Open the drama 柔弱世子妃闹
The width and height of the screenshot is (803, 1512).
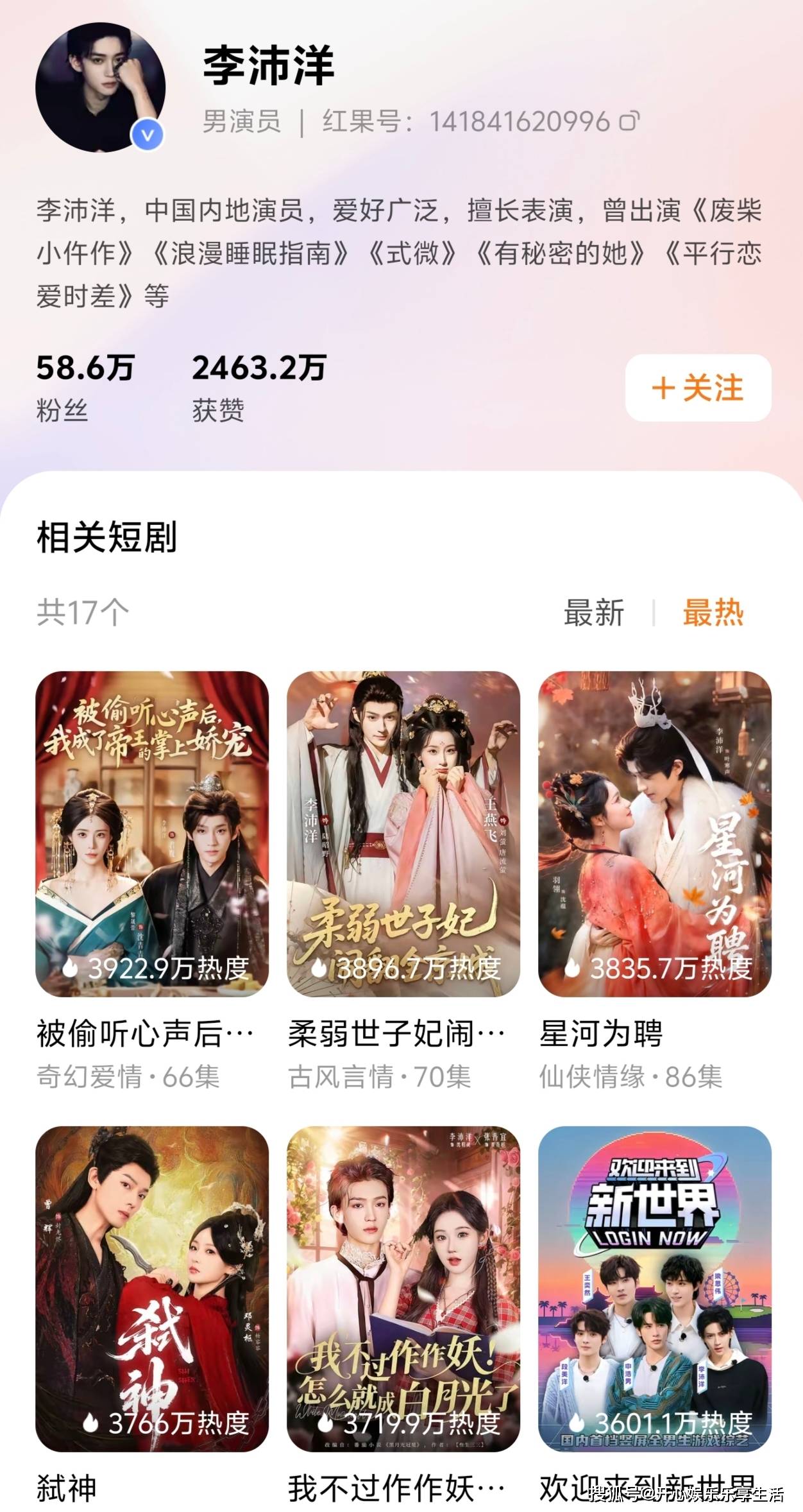(403, 834)
